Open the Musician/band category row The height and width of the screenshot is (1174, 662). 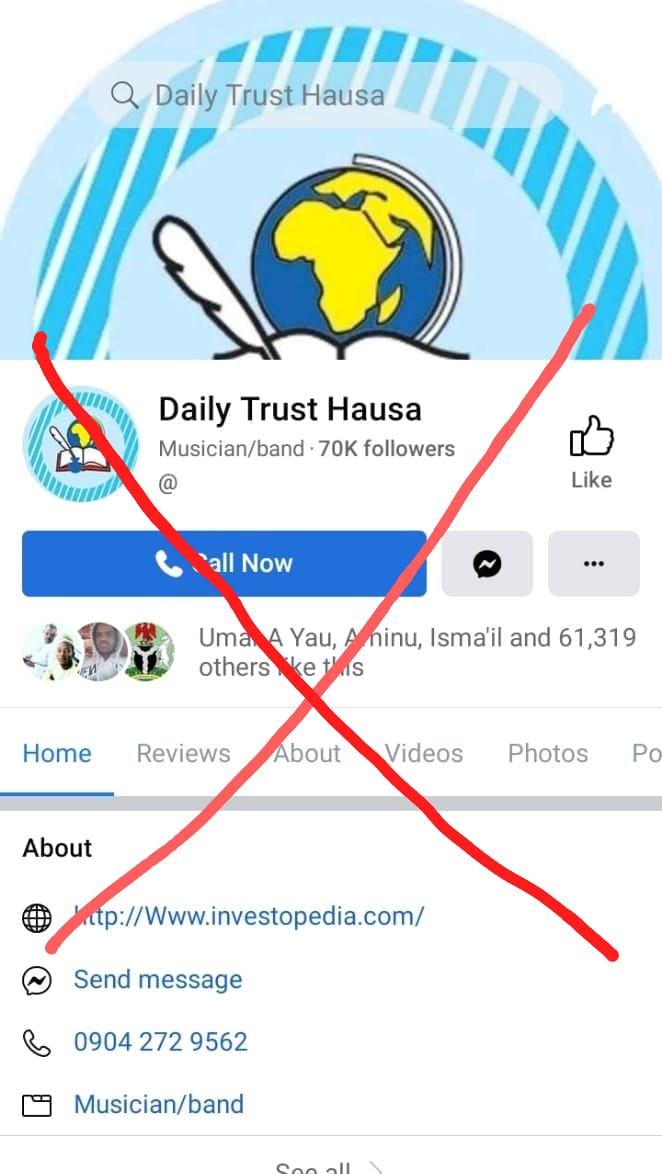tap(158, 1105)
